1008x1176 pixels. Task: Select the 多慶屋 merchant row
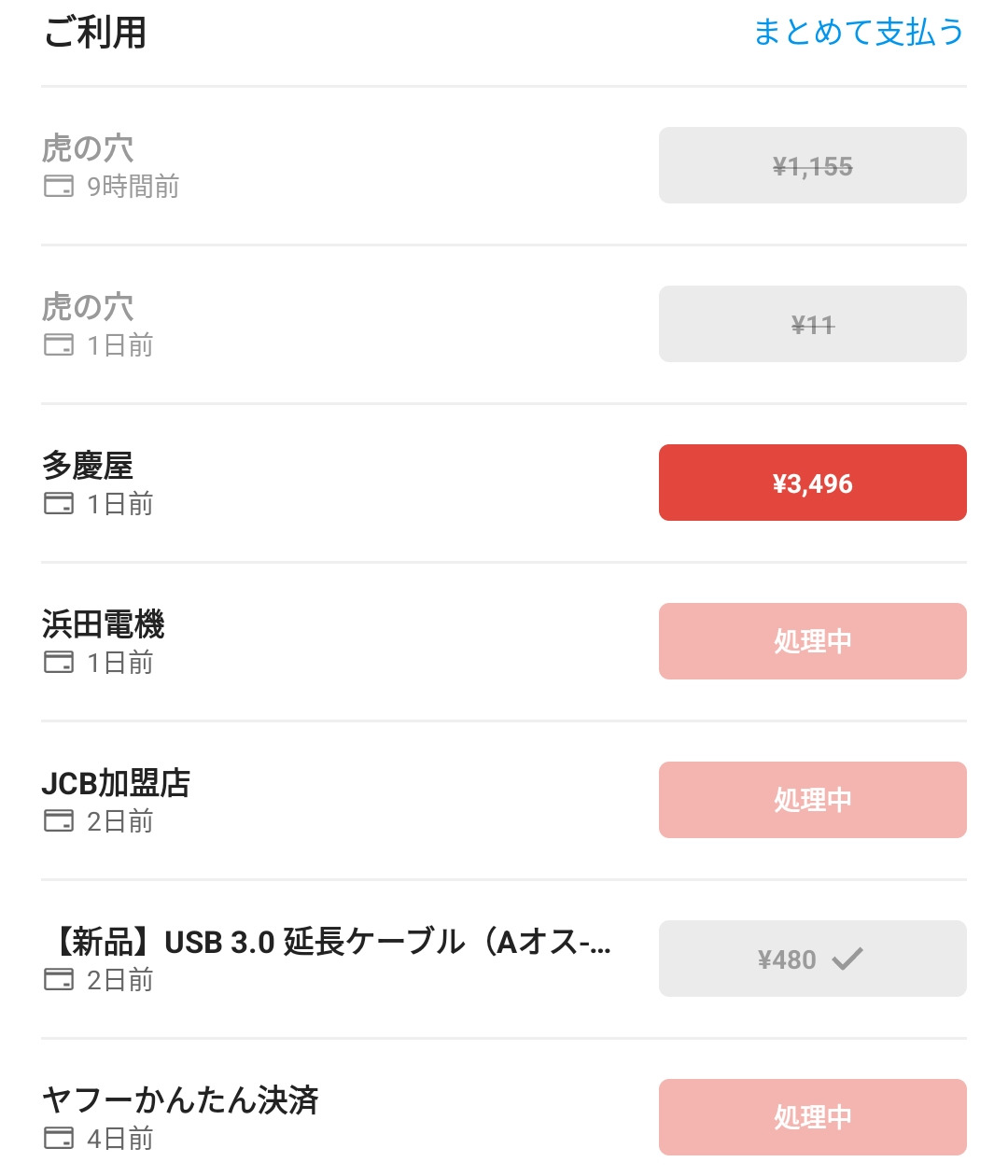click(x=280, y=483)
